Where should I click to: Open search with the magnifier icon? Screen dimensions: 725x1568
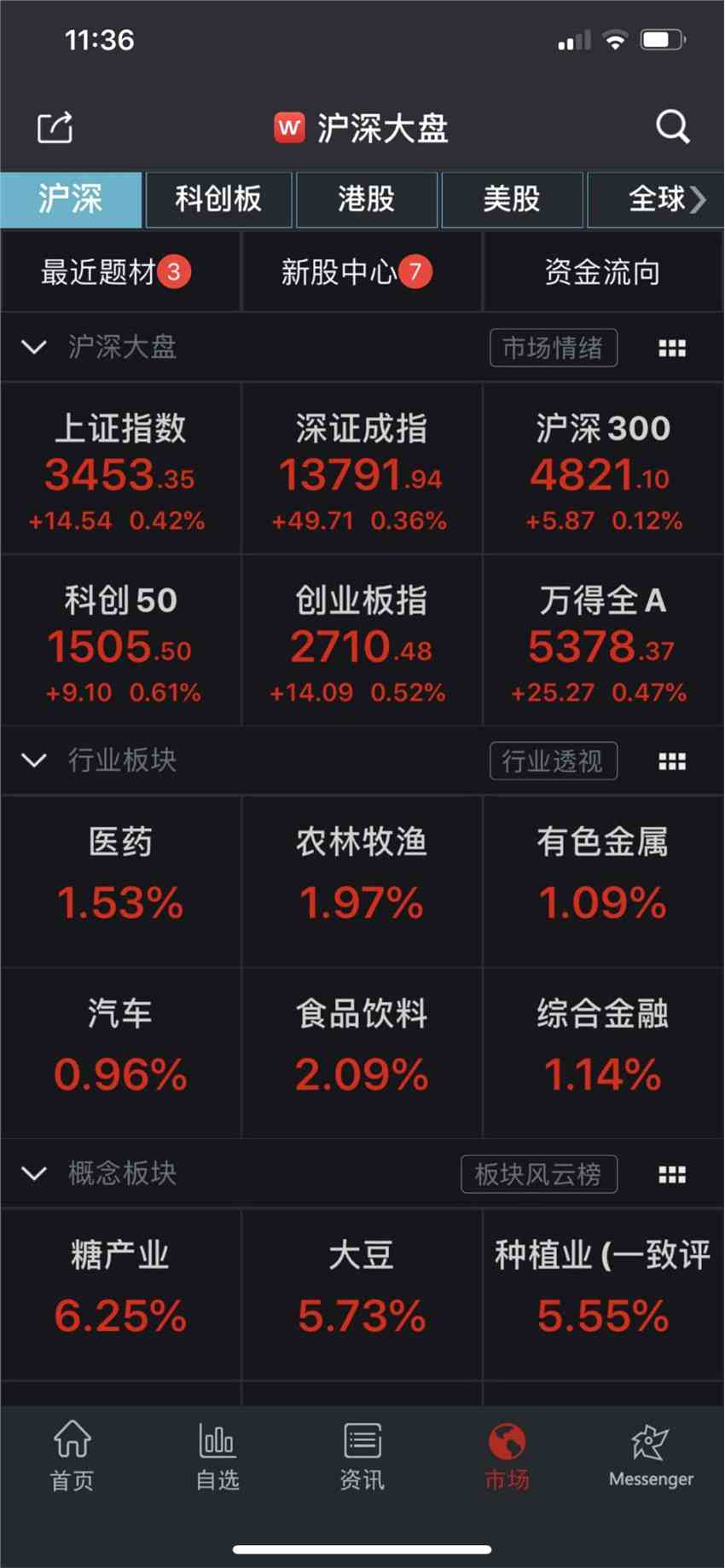tap(672, 127)
